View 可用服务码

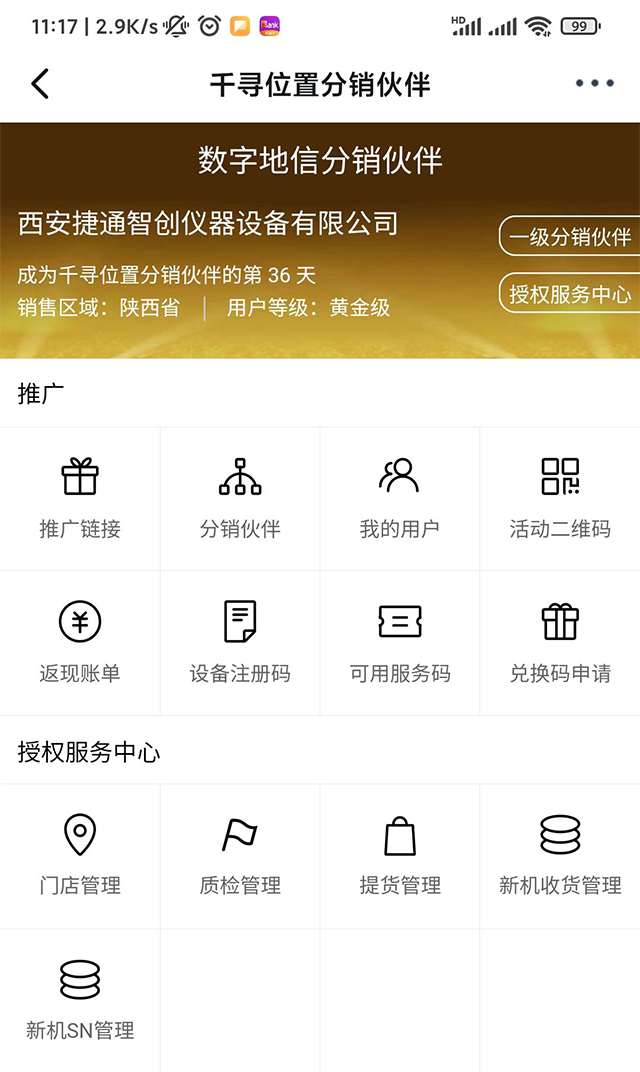coord(400,643)
